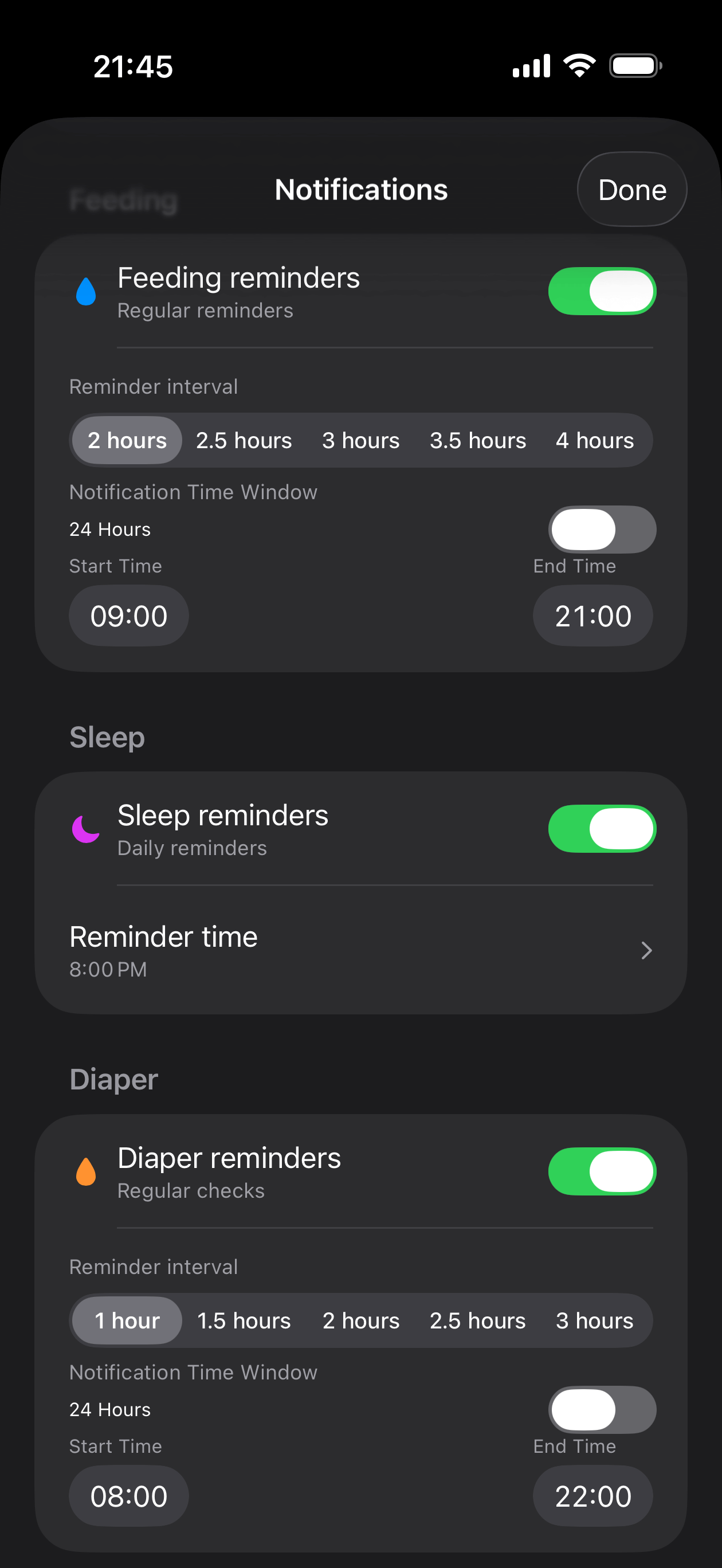Select 2.5 hours feeding reminder interval
This screenshot has width=722, height=1568.
point(244,440)
